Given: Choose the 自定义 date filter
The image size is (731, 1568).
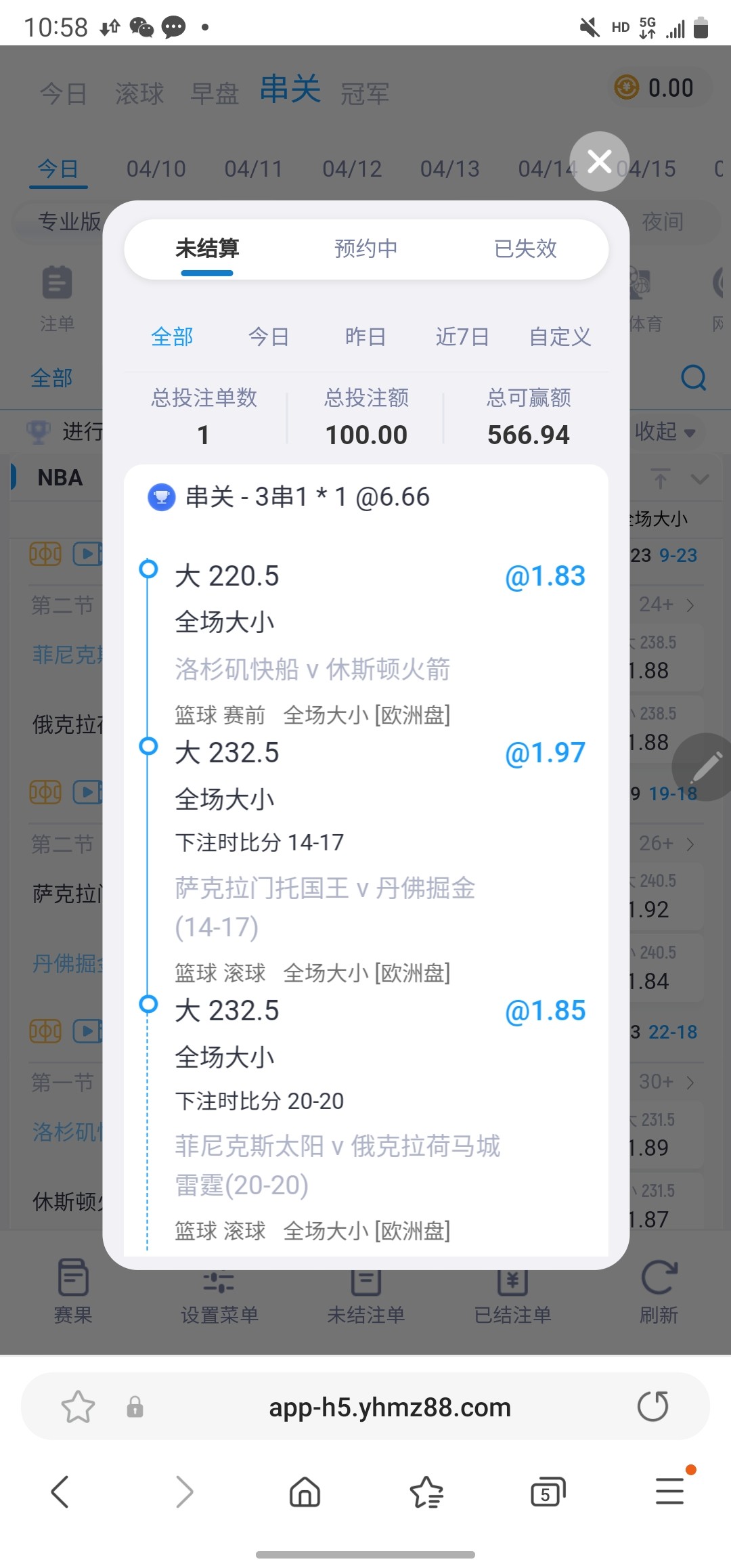Looking at the screenshot, I should [x=560, y=336].
